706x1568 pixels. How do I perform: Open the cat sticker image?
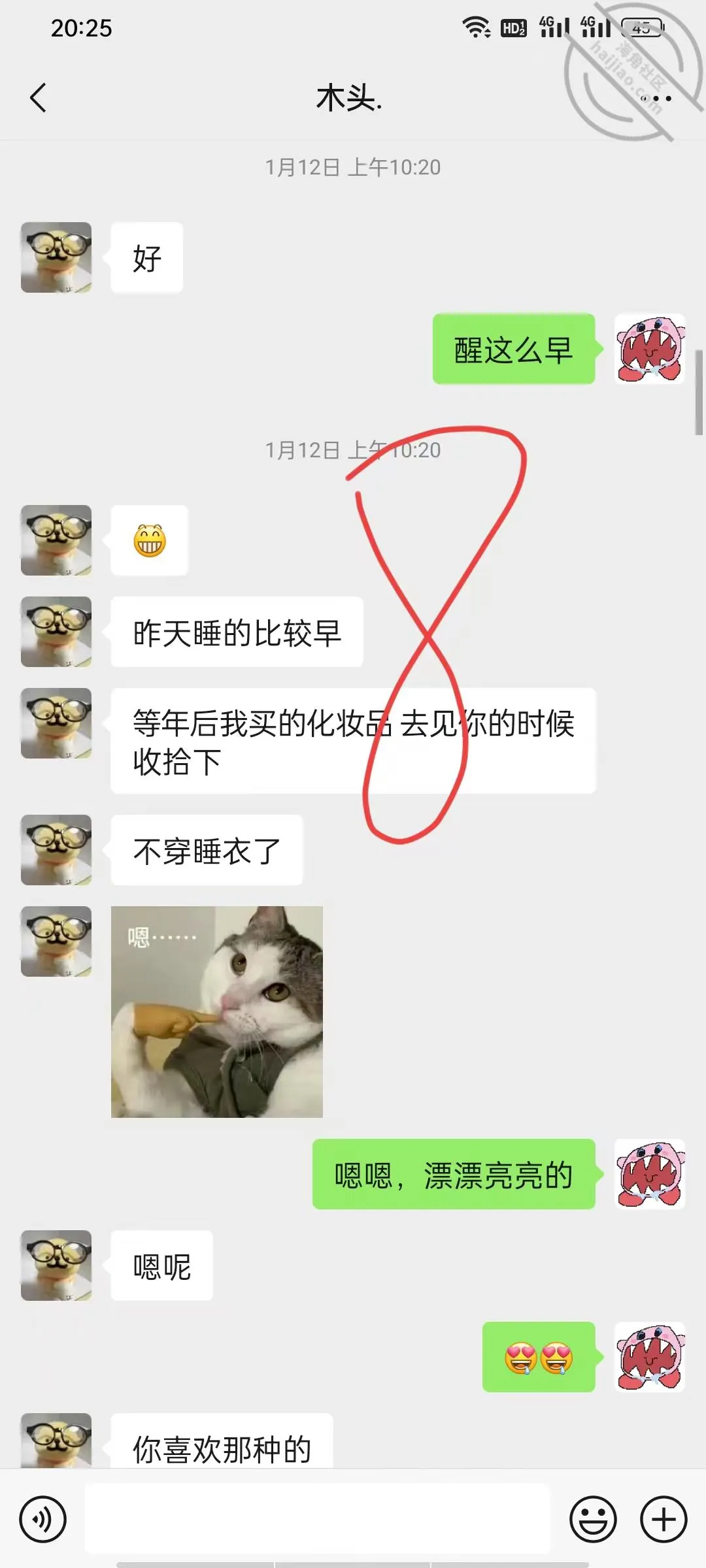tap(217, 1011)
